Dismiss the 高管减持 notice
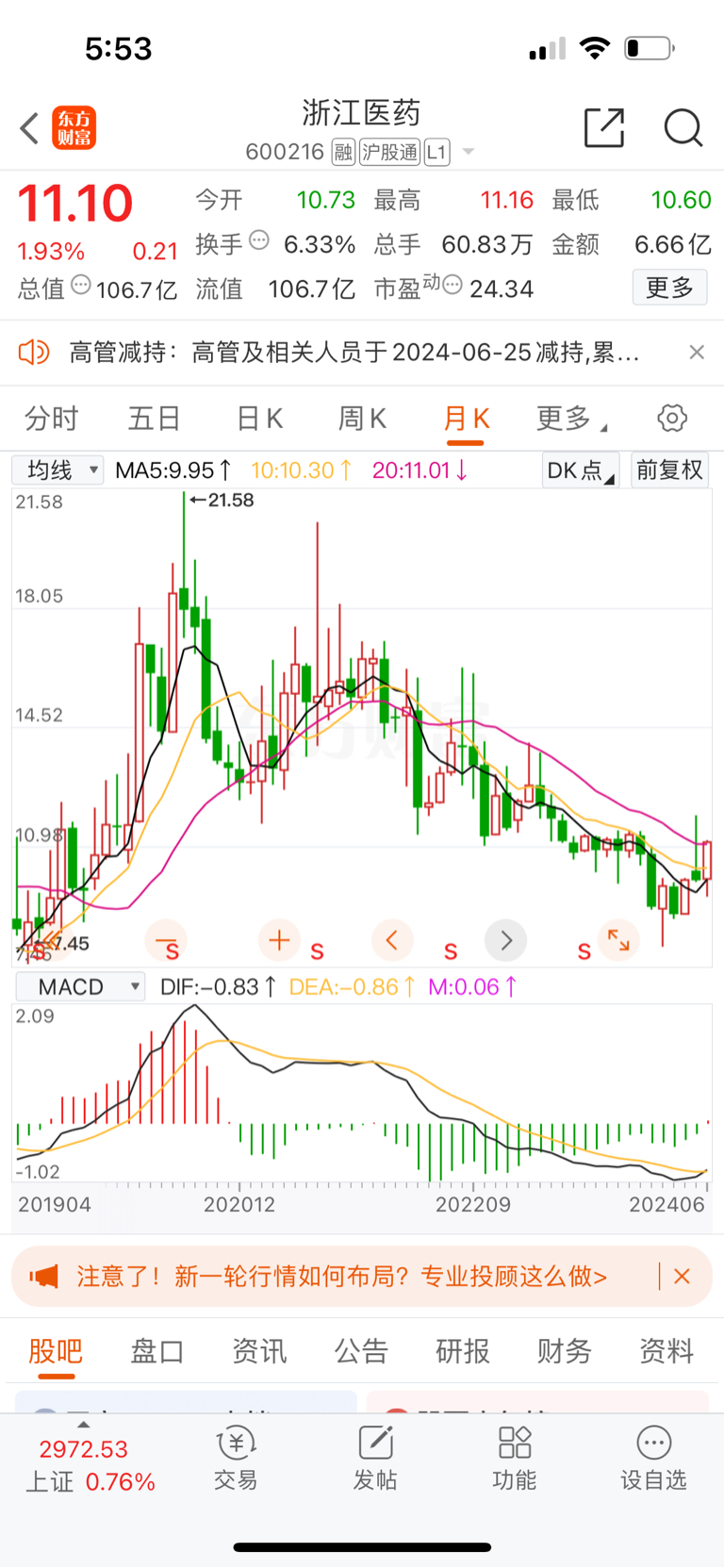Viewport: 724px width, 1568px height. click(697, 353)
